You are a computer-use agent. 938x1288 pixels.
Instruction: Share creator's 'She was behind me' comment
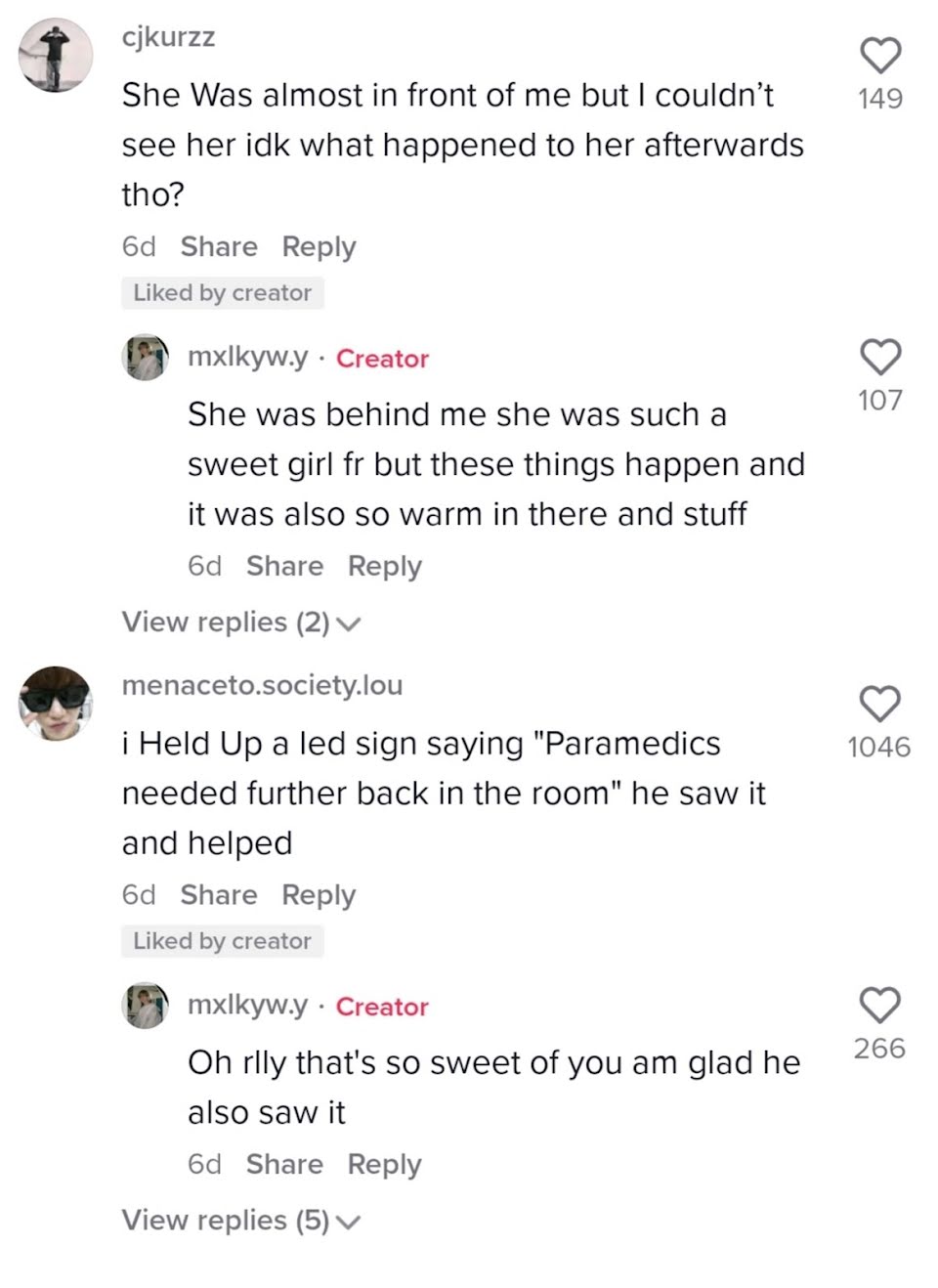(x=284, y=566)
